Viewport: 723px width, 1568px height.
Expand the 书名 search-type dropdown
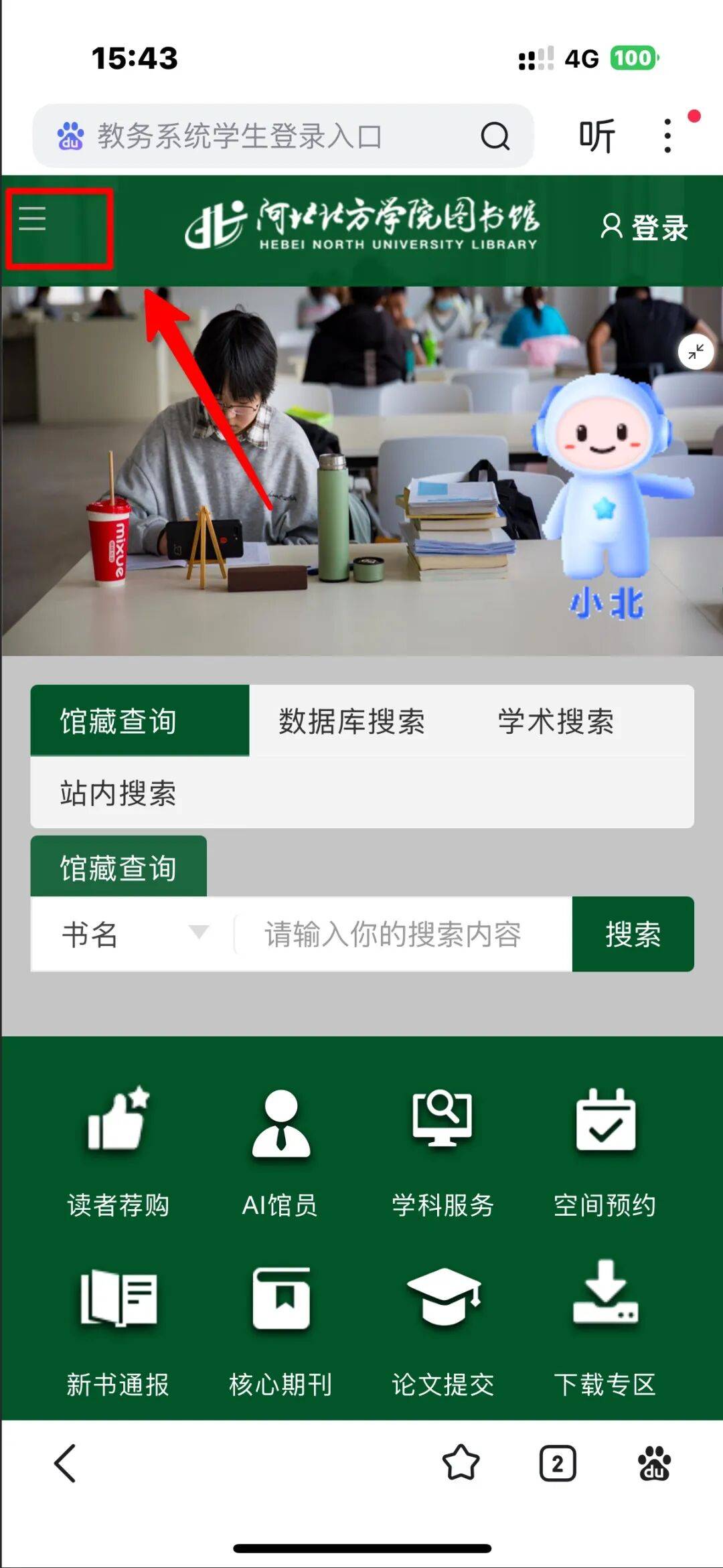coord(134,934)
